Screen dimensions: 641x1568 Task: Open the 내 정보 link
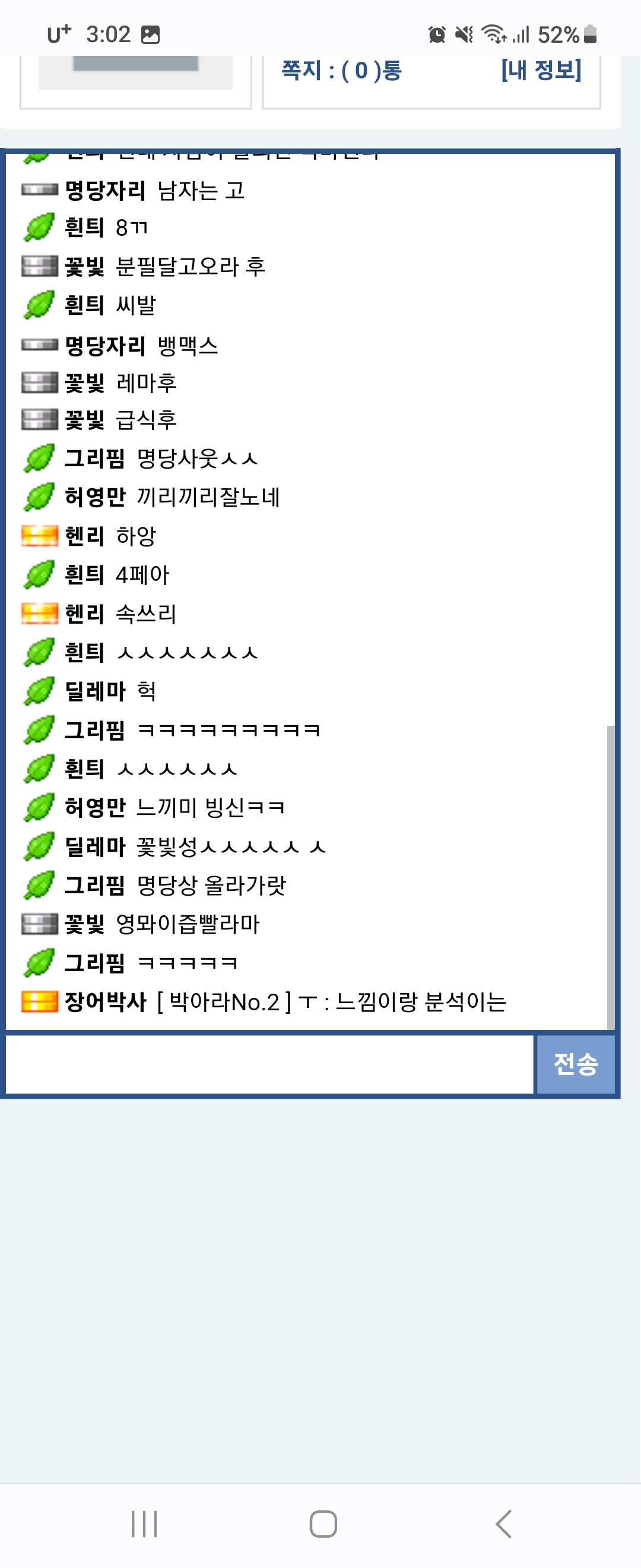(x=541, y=71)
